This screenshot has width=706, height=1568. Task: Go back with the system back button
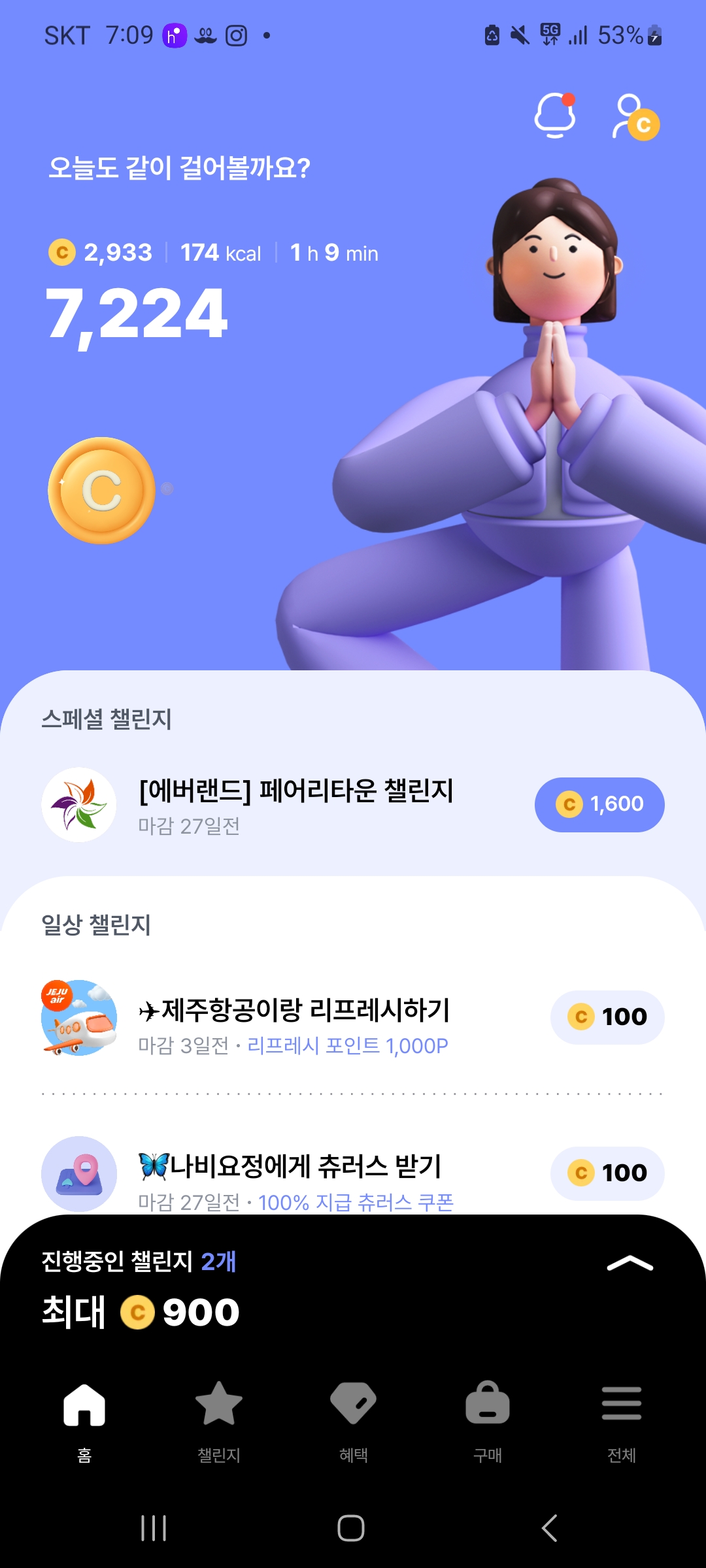(x=550, y=1528)
